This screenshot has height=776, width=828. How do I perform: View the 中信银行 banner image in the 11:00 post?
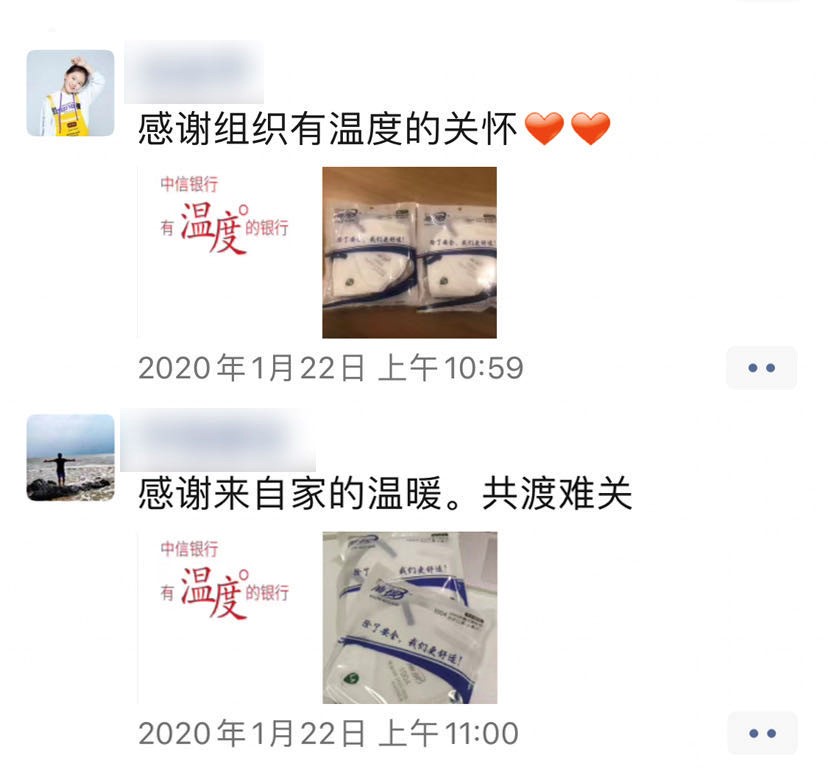(226, 617)
